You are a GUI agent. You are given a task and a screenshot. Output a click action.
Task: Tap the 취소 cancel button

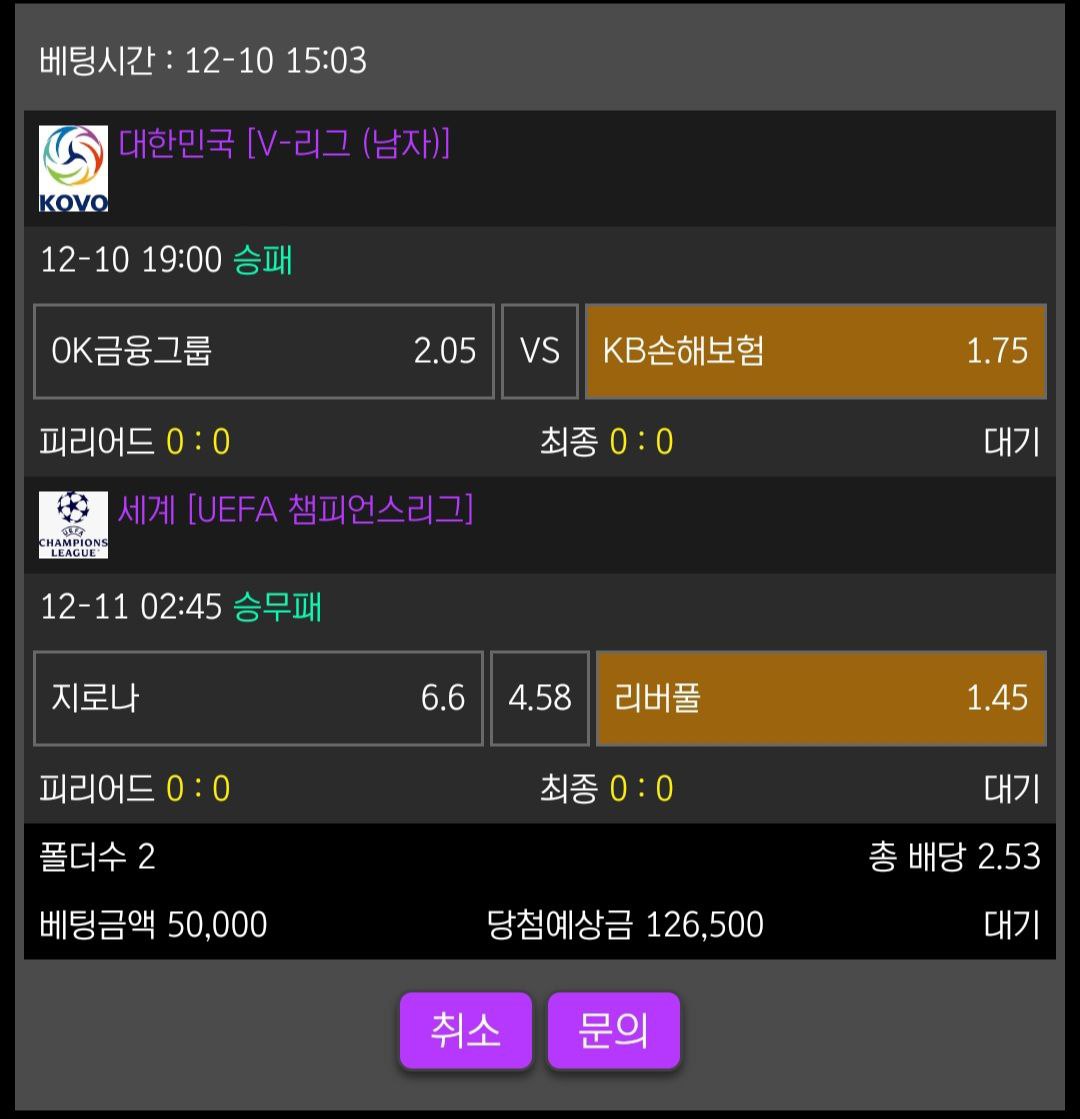click(465, 1030)
